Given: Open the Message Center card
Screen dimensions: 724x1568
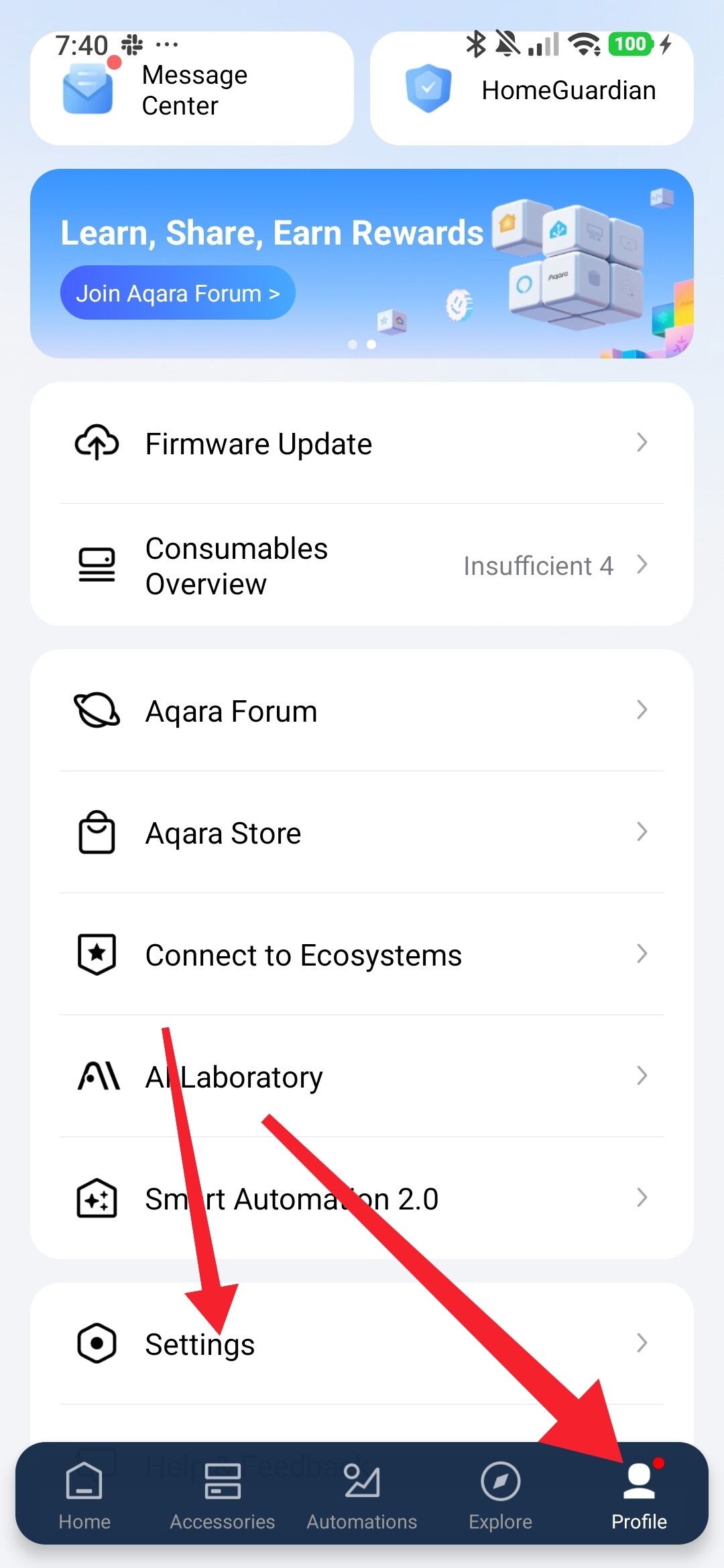Looking at the screenshot, I should pos(192,90).
